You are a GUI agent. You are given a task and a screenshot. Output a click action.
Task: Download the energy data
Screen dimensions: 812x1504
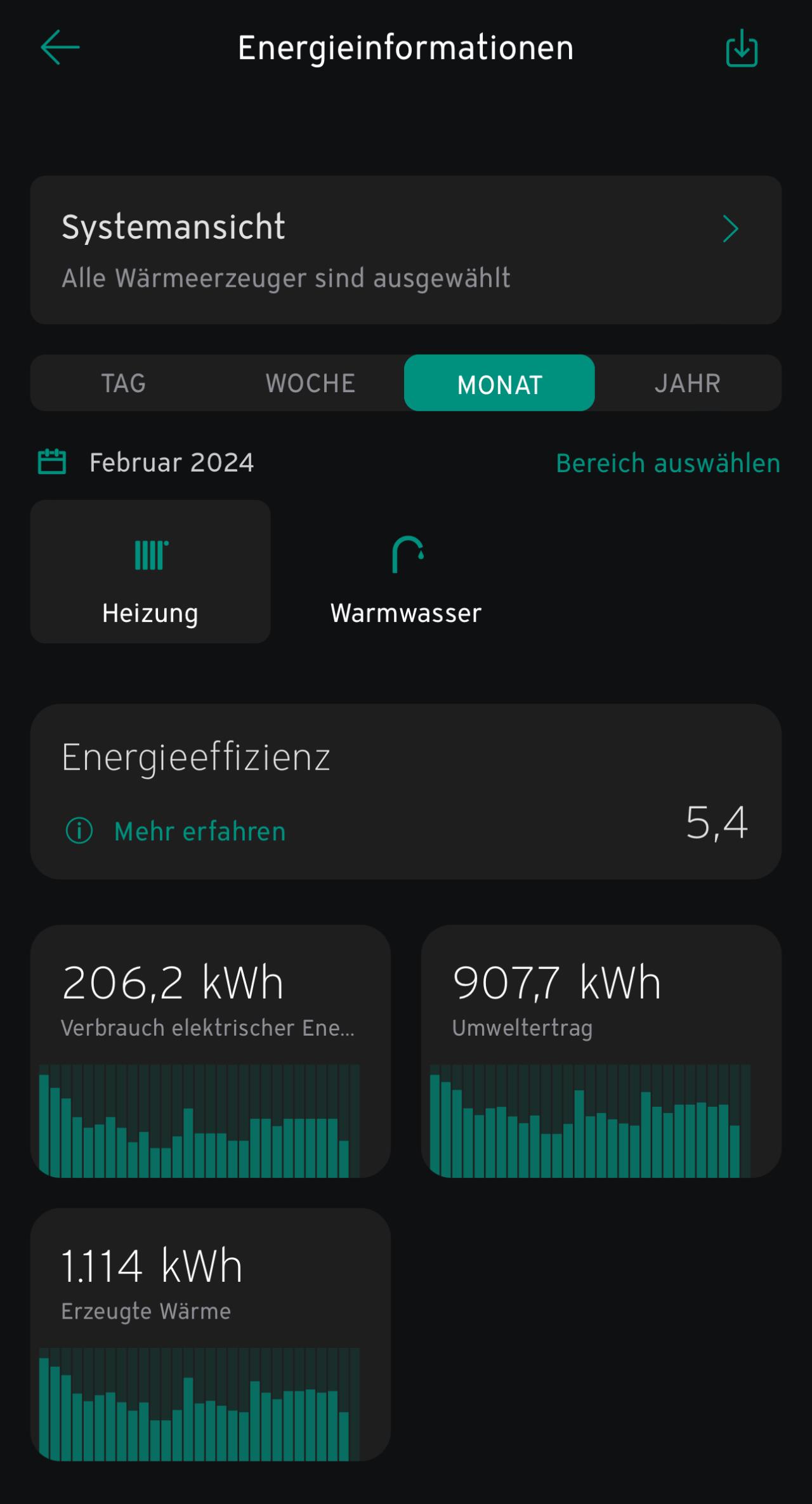(x=742, y=48)
